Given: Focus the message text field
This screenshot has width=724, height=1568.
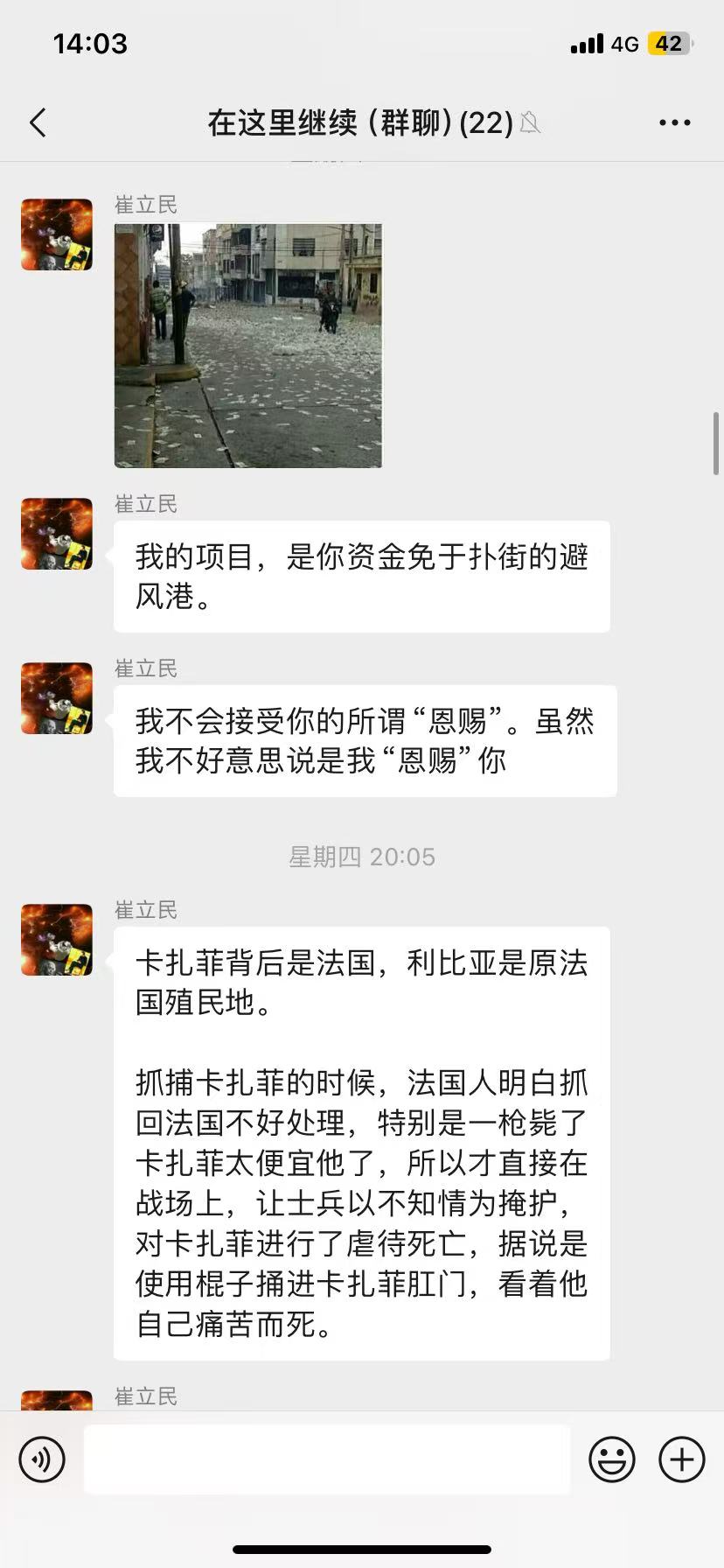Looking at the screenshot, I should tap(327, 1459).
